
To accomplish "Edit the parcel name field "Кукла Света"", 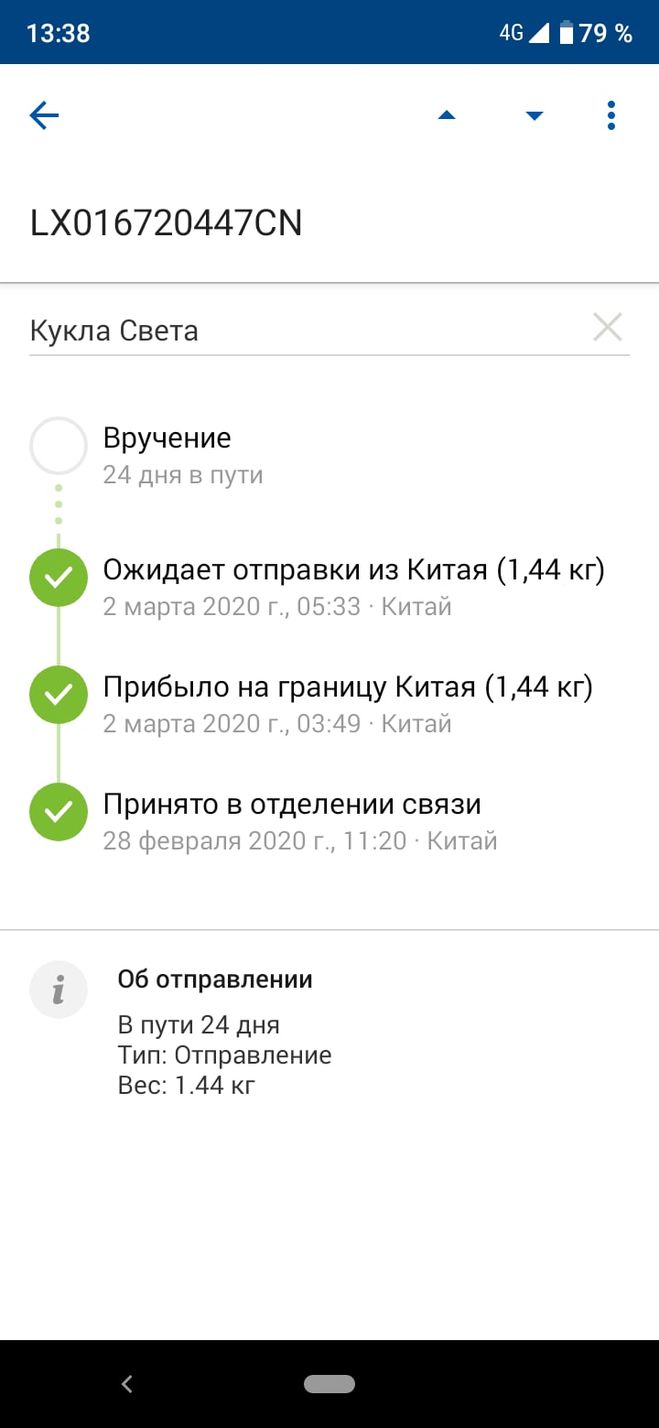I will click(x=300, y=330).
